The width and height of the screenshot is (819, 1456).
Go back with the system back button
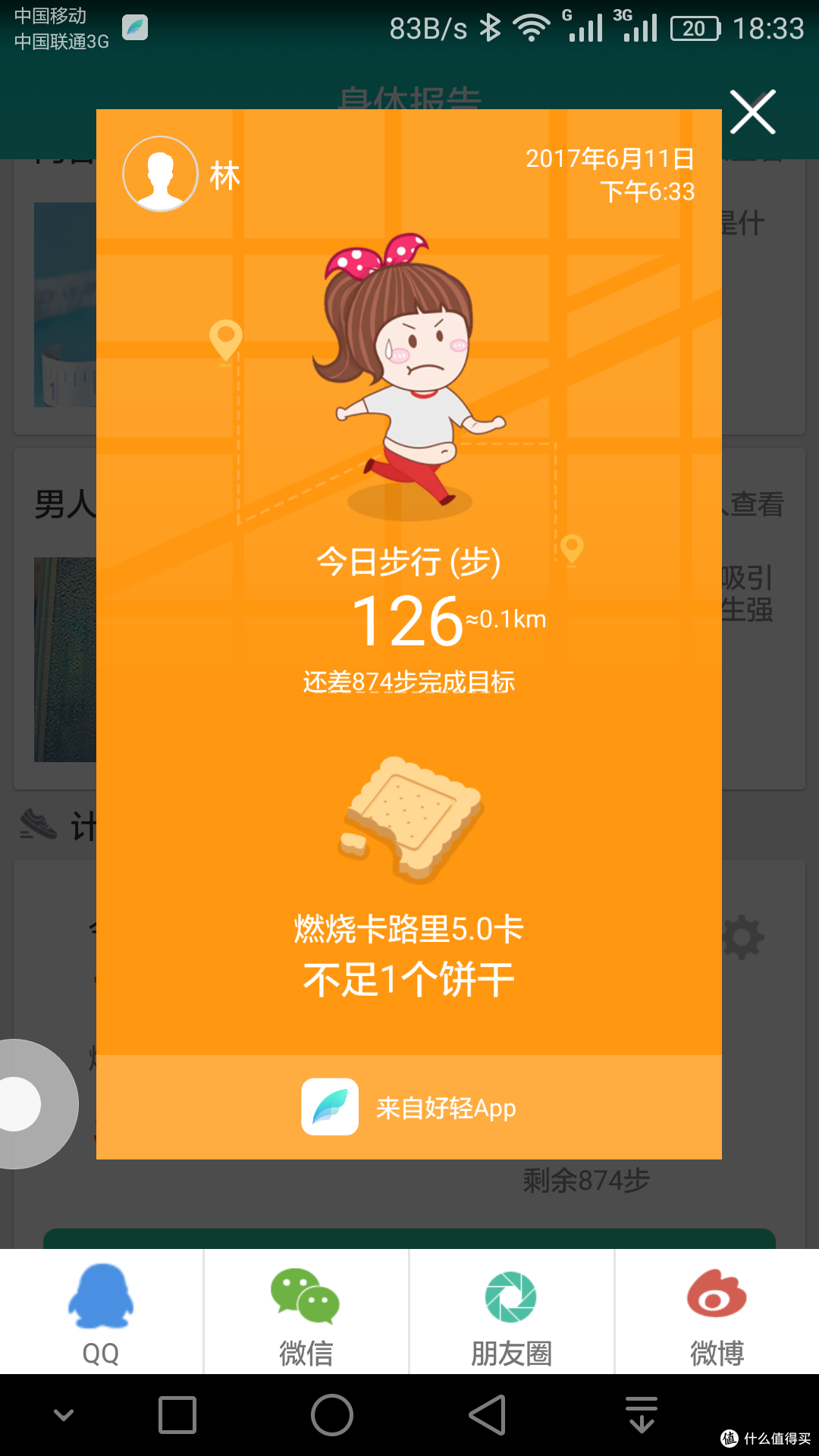487,1415
